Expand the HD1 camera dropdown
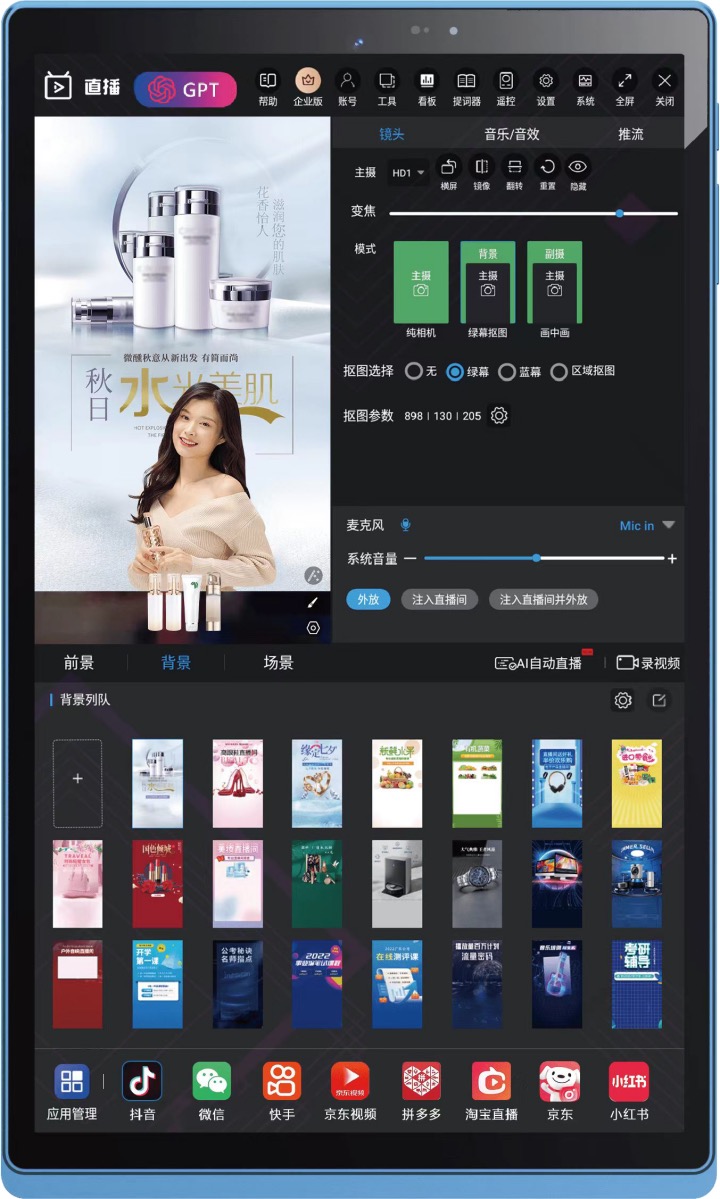This screenshot has width=720, height=1199. click(407, 173)
